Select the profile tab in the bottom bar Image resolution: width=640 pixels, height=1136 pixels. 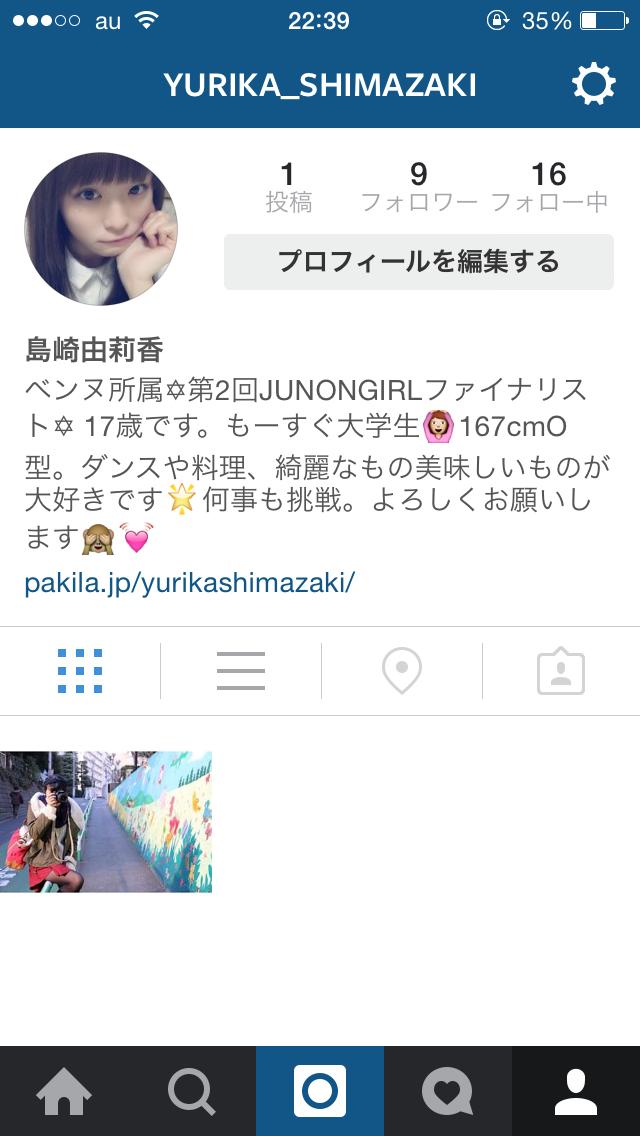(576, 1092)
